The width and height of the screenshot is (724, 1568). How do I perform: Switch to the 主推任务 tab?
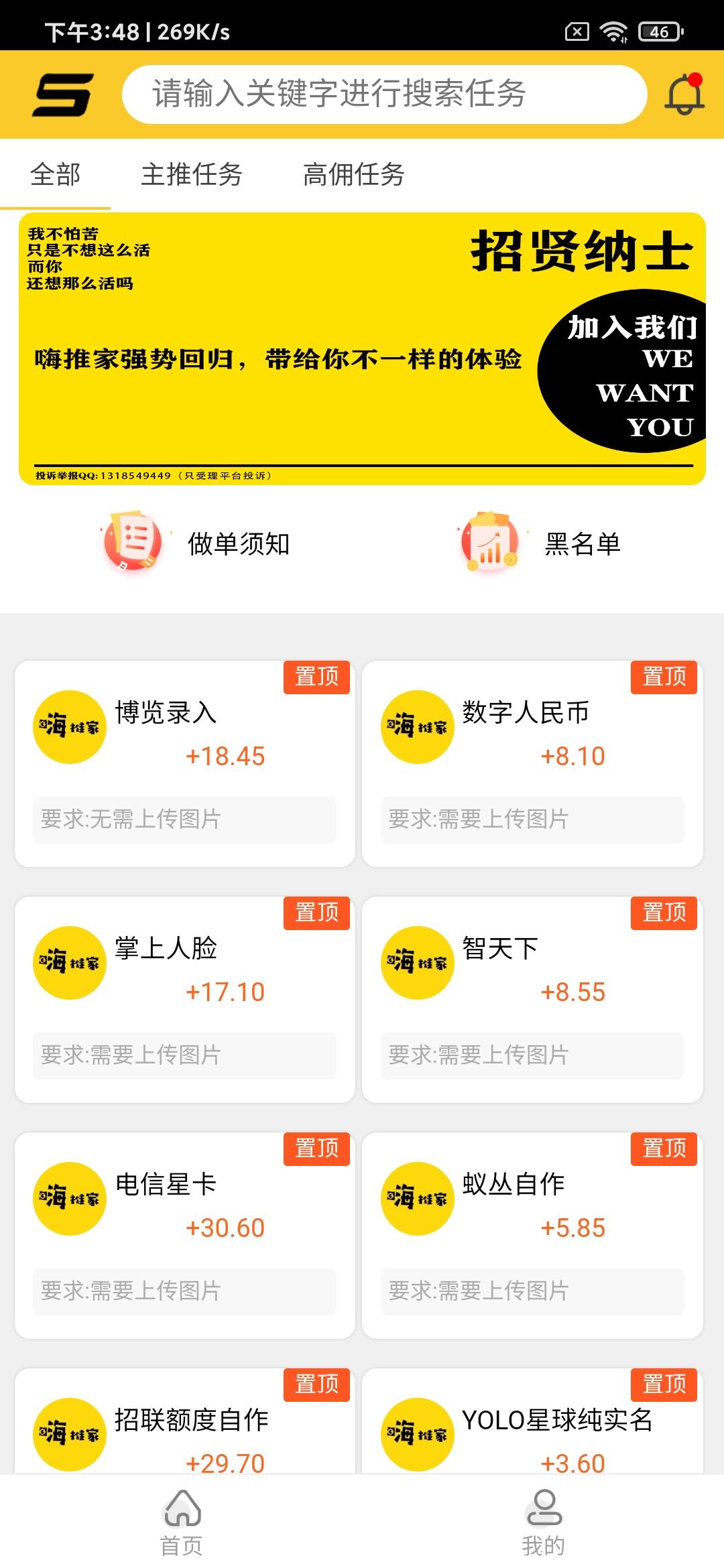coord(194,174)
